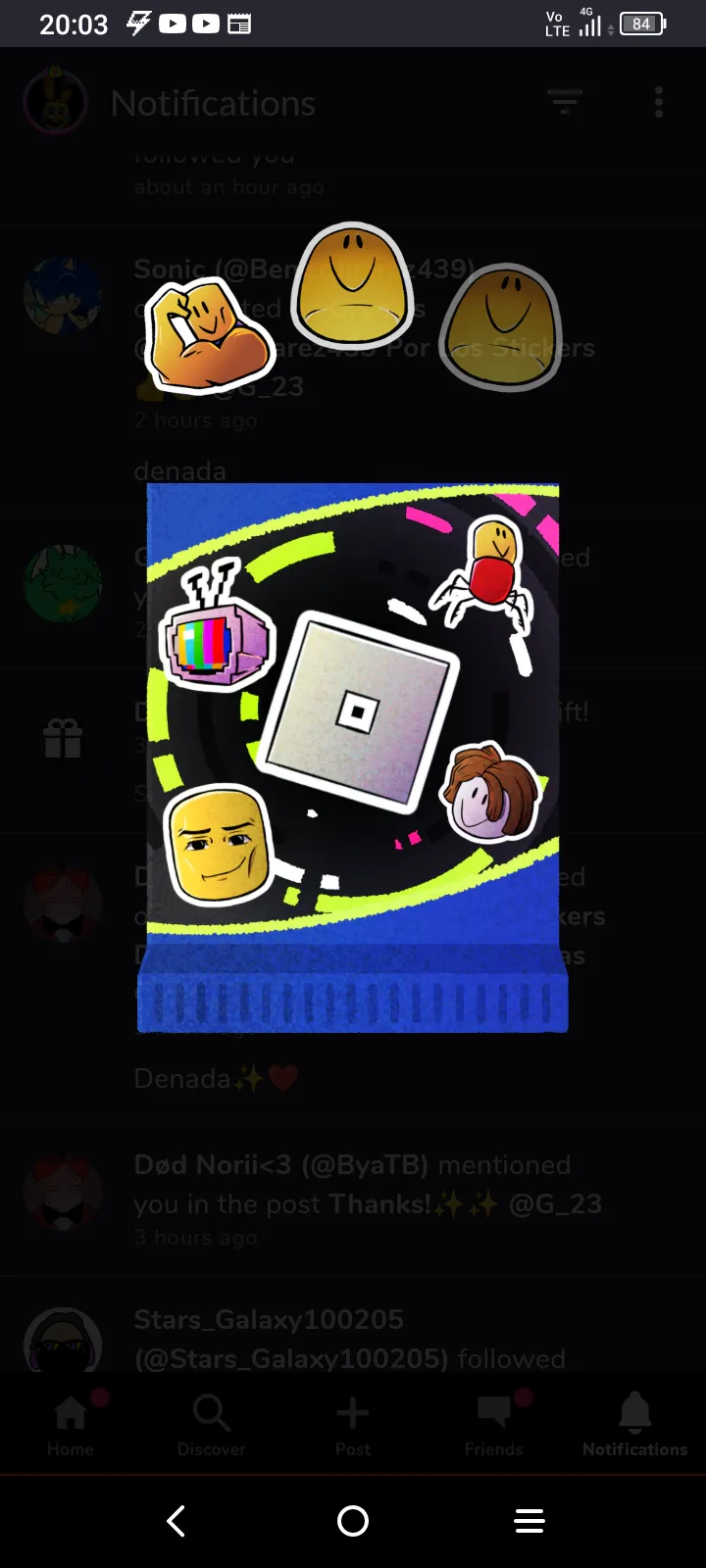The height and width of the screenshot is (1568, 706).
Task: Go back with the system back button
Action: point(176,1521)
